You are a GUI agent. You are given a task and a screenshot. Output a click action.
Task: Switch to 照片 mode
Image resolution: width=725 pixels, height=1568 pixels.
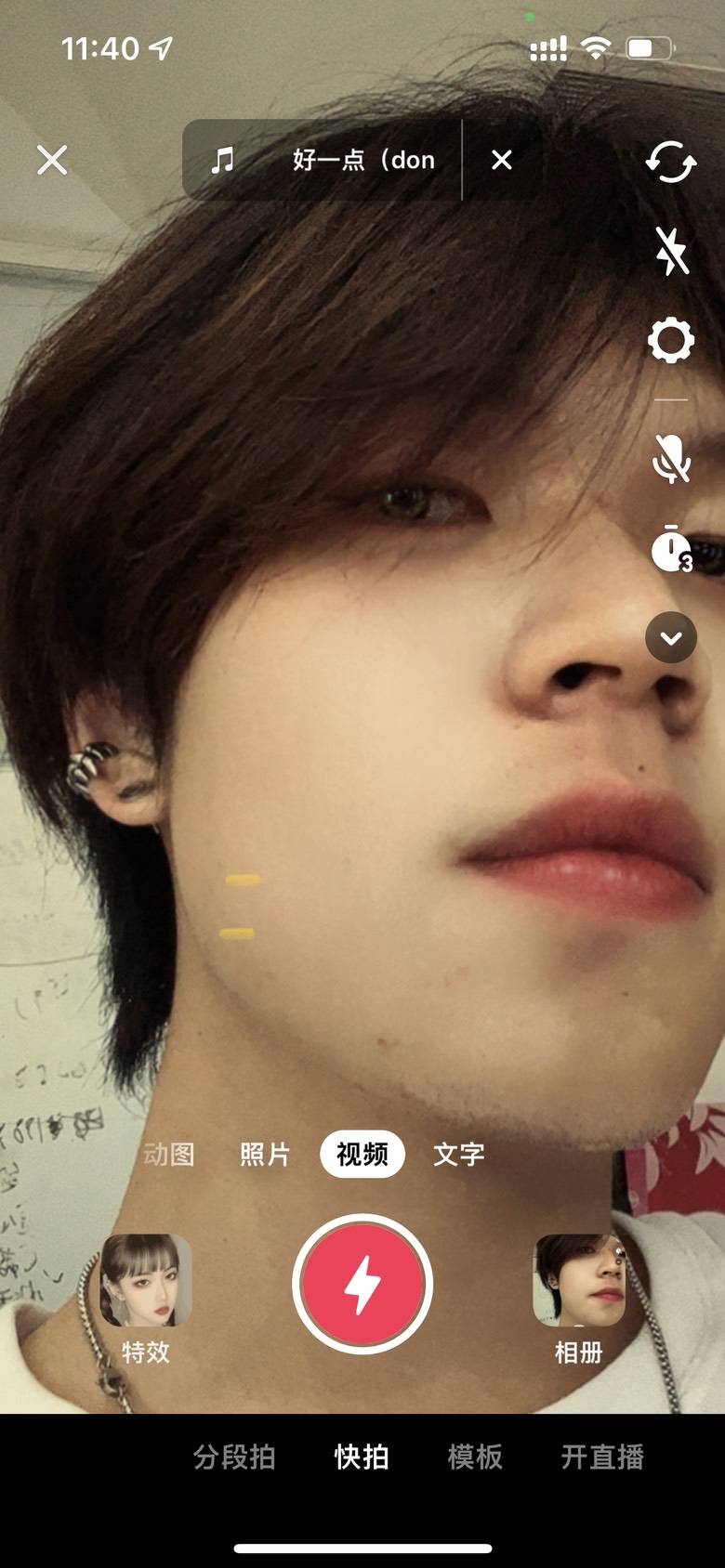[265, 1155]
